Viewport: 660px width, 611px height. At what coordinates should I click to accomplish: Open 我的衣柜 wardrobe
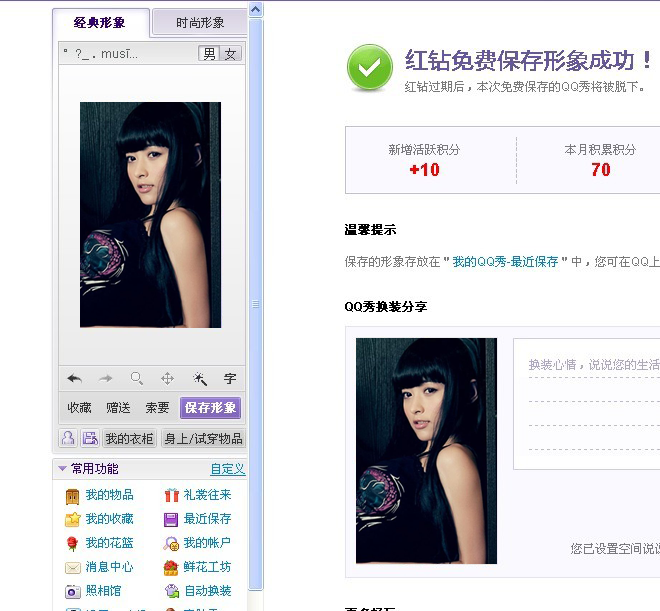pos(130,438)
